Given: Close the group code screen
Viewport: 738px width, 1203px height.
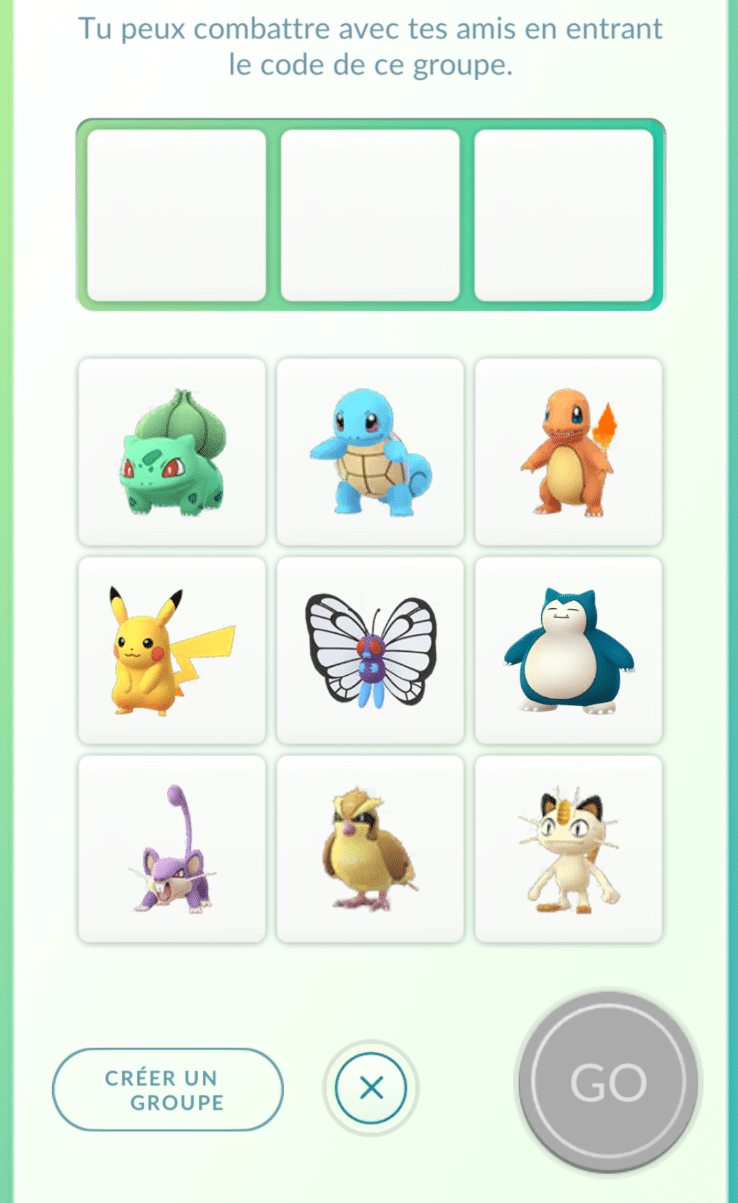Looking at the screenshot, I should point(371,1088).
